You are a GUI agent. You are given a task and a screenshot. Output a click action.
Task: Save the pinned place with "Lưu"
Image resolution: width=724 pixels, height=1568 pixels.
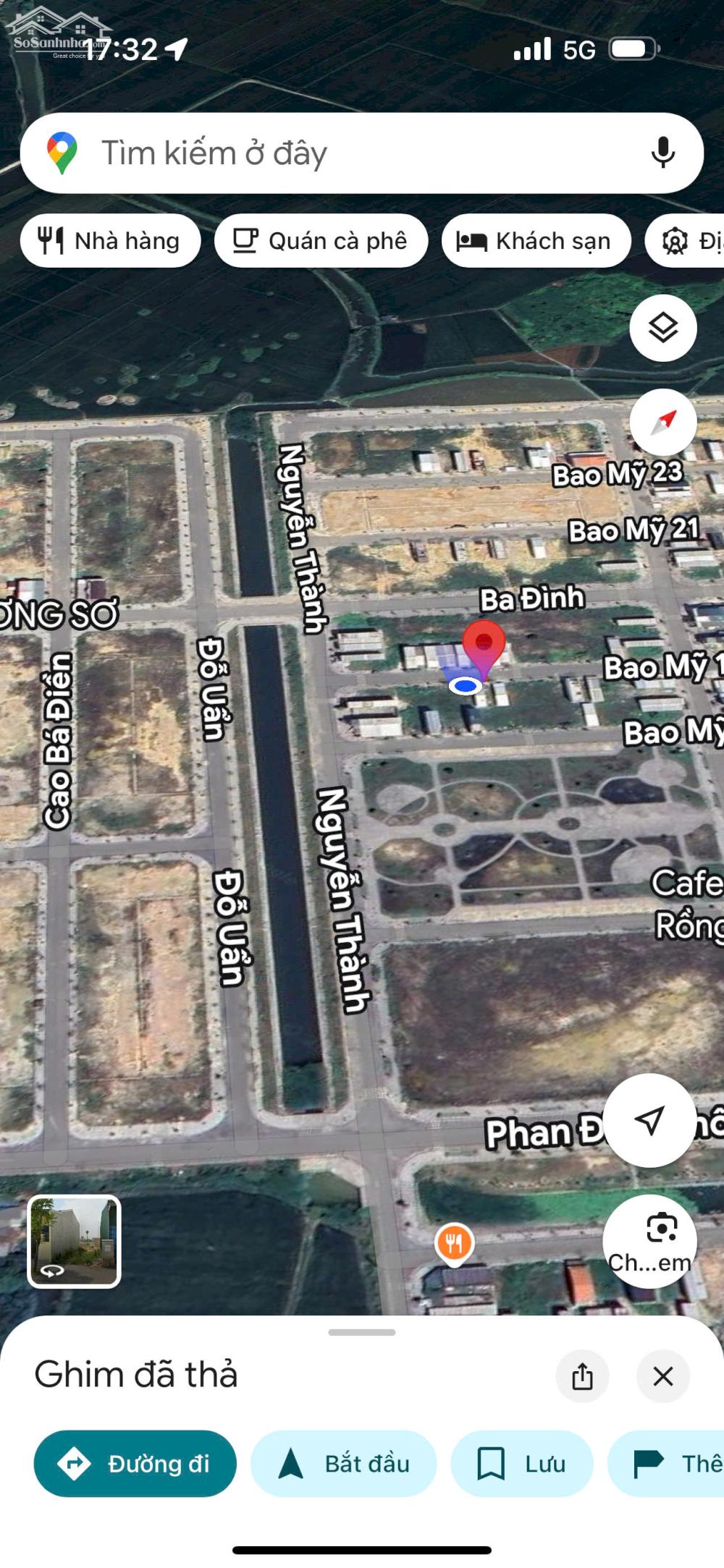point(521,1463)
